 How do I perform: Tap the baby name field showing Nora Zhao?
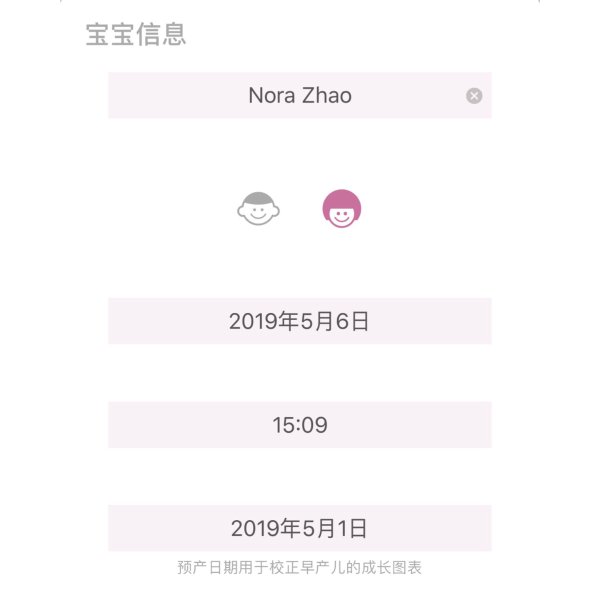coord(299,96)
